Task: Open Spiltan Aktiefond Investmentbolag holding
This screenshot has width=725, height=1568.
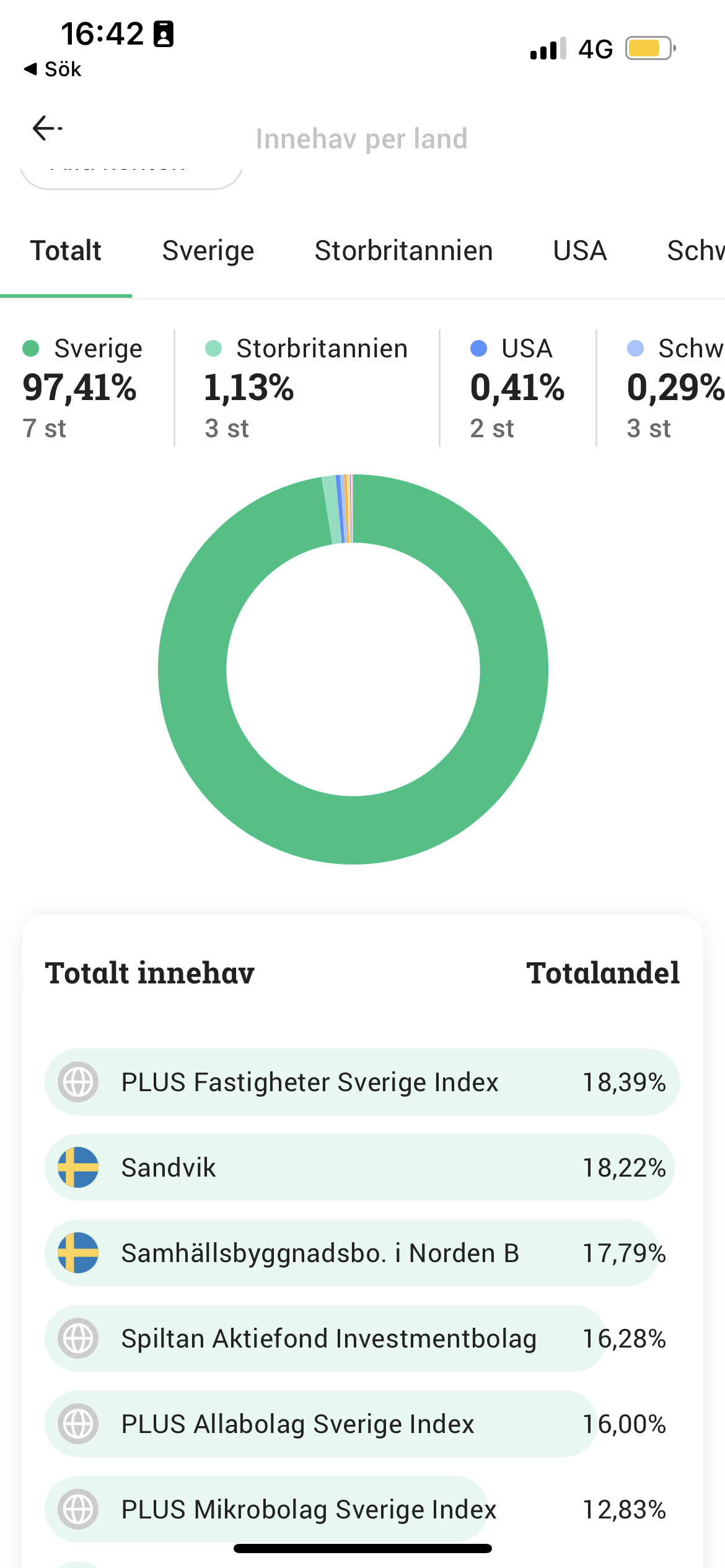Action: click(362, 1338)
